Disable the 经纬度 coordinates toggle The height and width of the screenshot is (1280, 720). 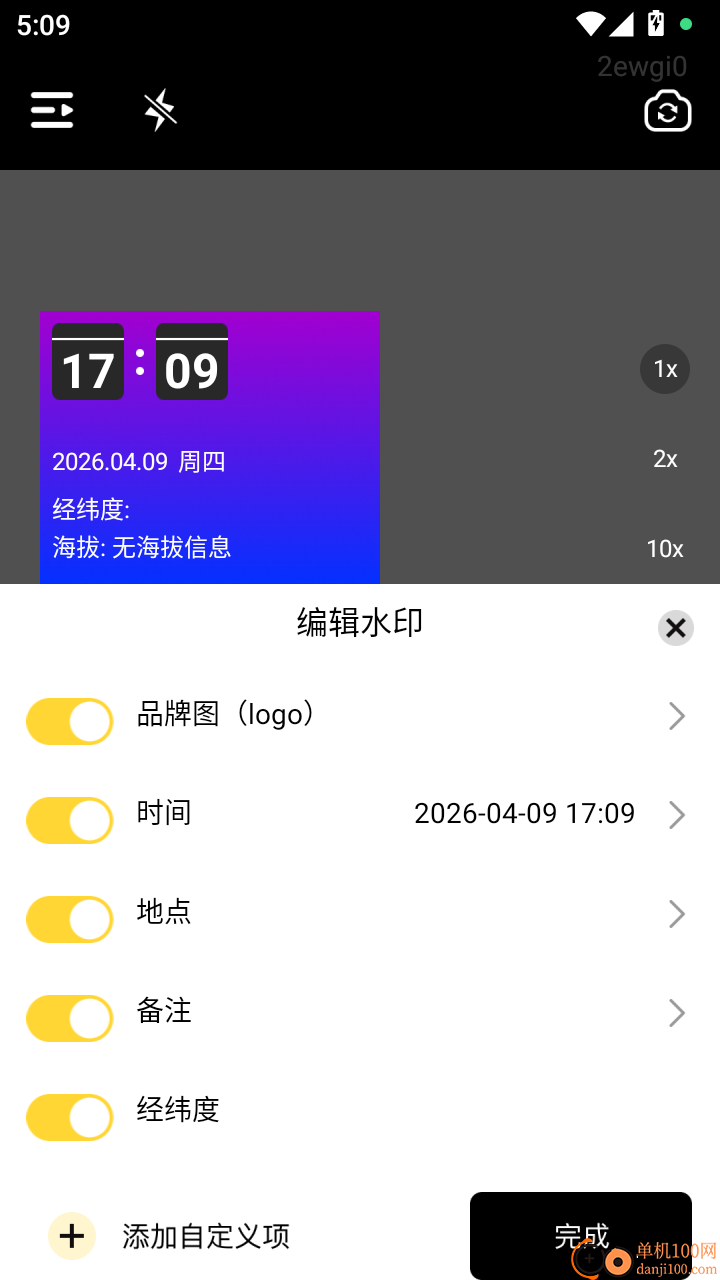(x=69, y=1117)
